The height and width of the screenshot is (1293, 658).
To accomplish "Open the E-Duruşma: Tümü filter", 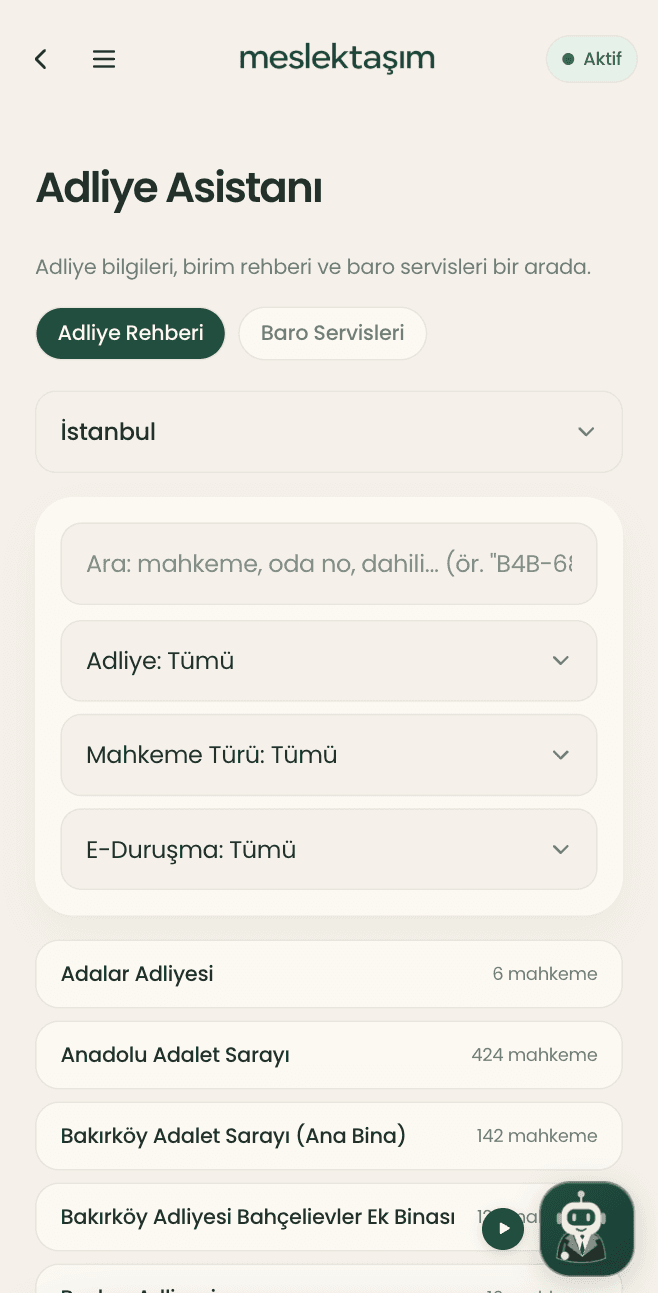I will [x=329, y=850].
